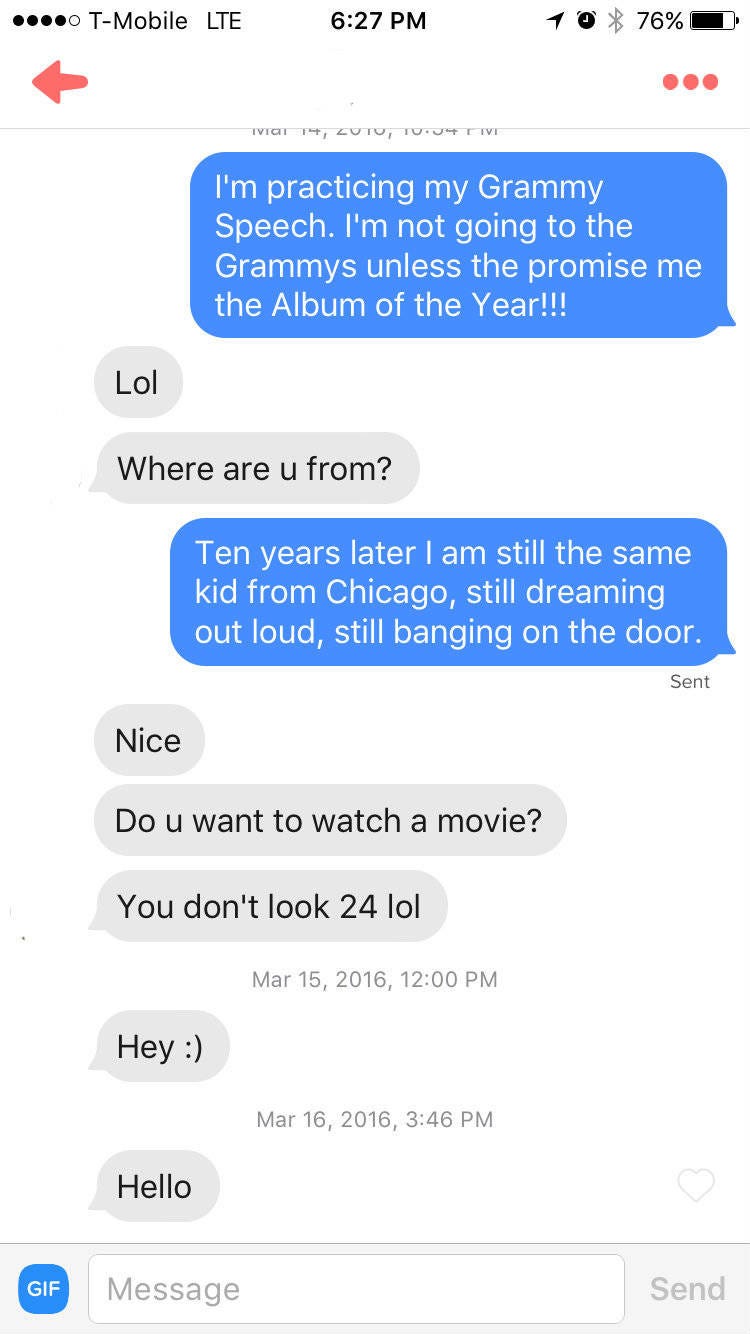
Task: Open the three-dot options menu
Action: 690,82
